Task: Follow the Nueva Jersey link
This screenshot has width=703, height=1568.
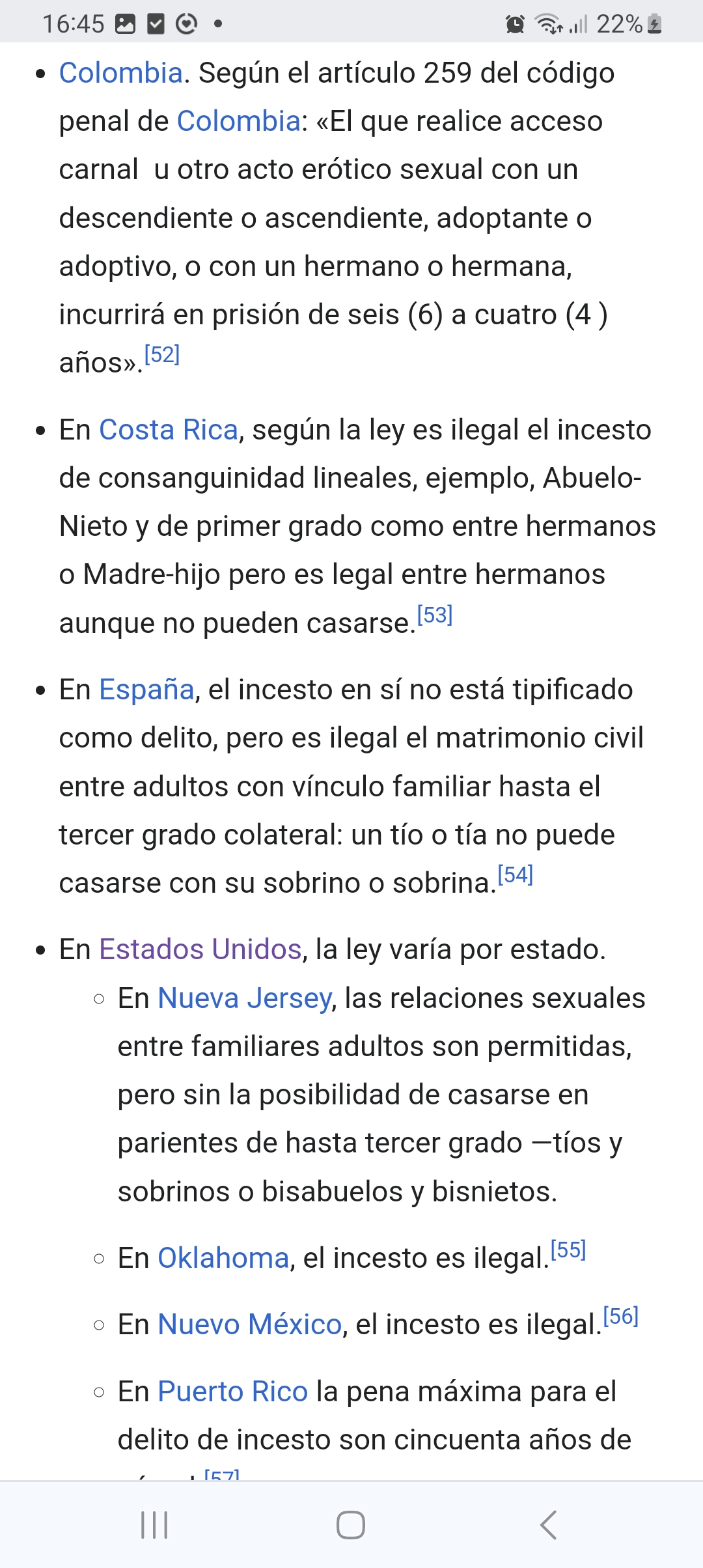Action: tap(245, 998)
